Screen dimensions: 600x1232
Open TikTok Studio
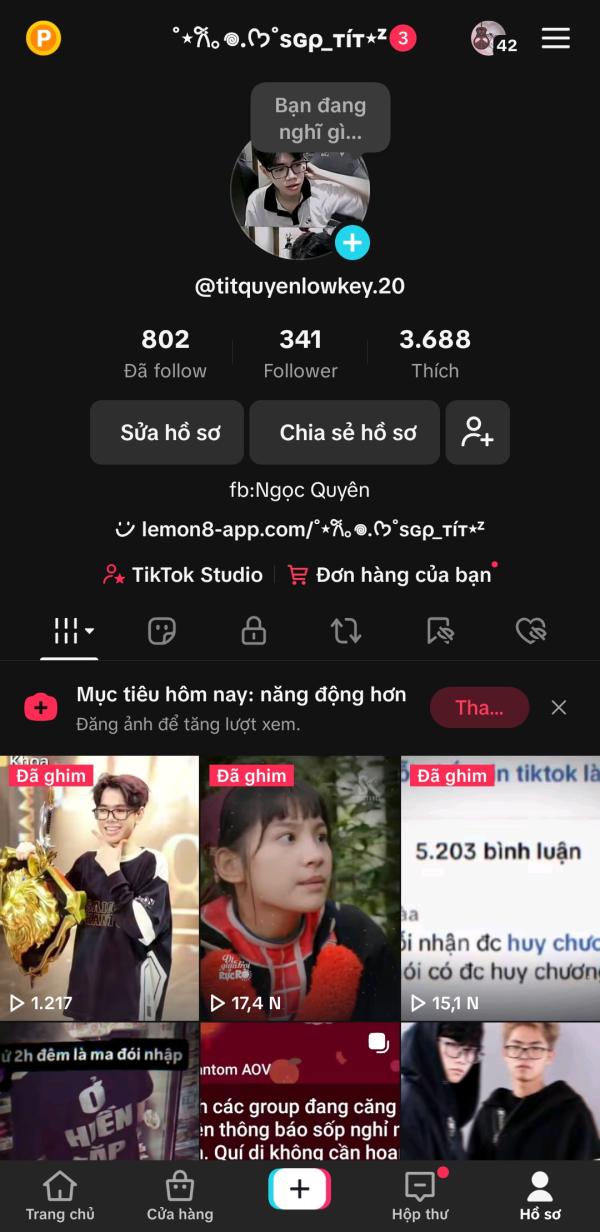[183, 575]
